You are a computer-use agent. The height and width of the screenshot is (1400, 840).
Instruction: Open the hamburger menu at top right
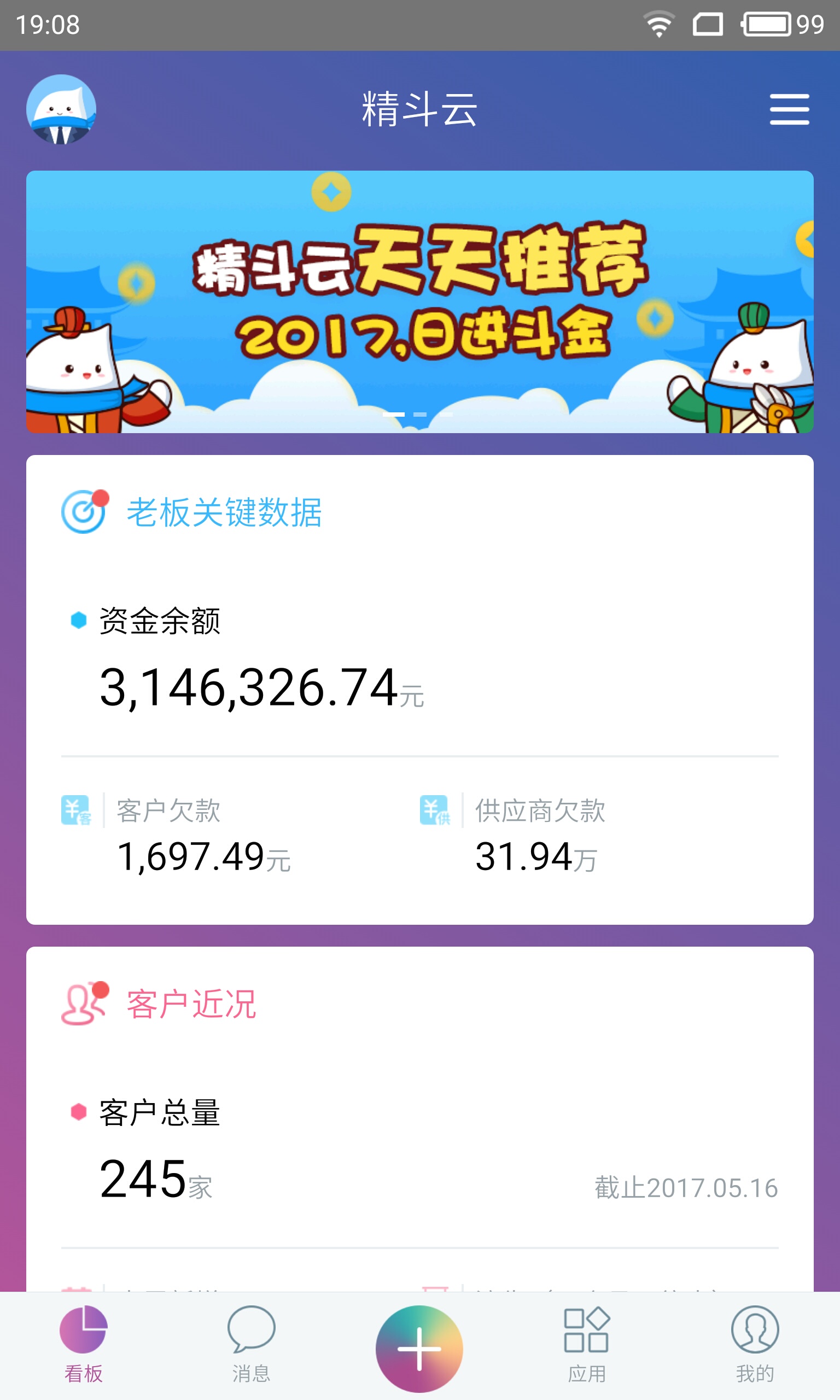(x=789, y=111)
